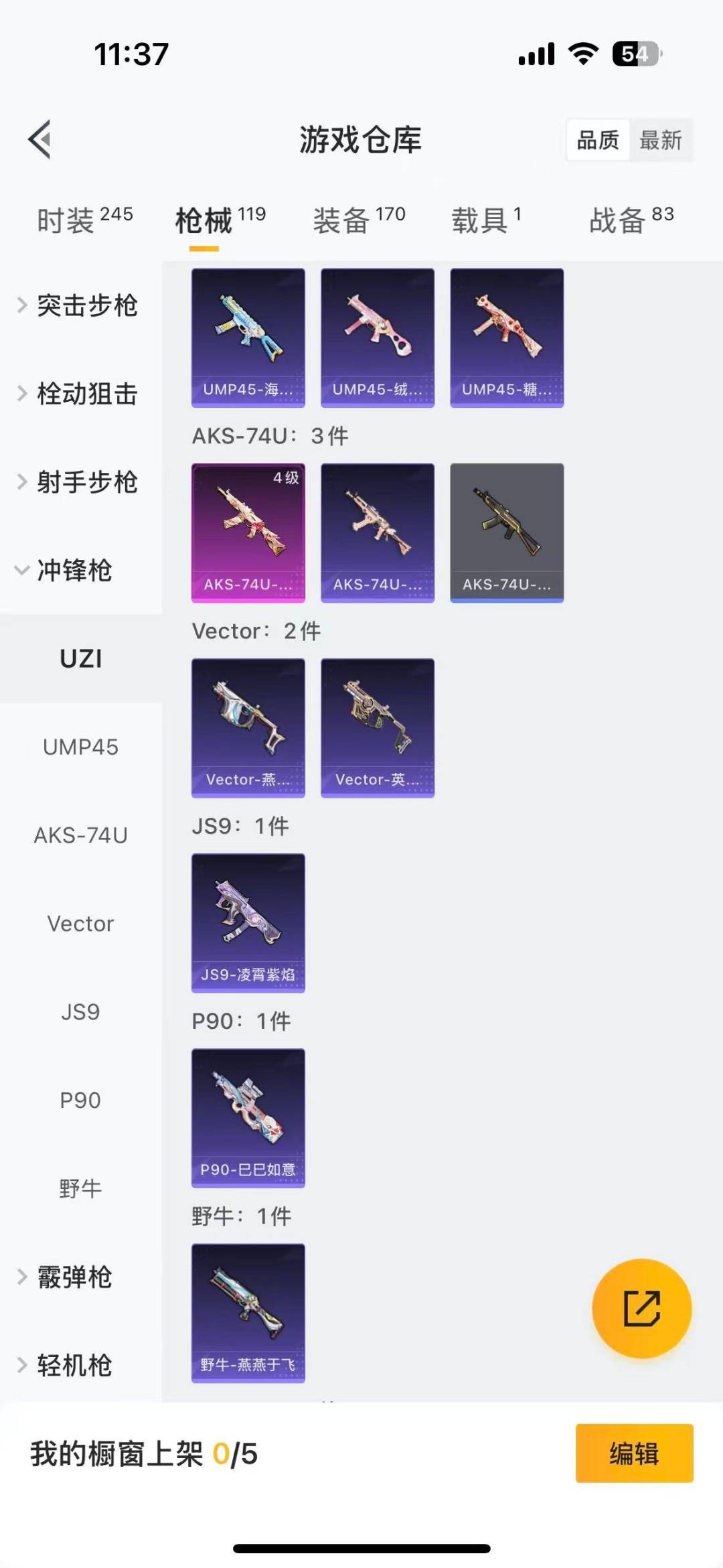Tap the orange share floating button

coord(642,1308)
